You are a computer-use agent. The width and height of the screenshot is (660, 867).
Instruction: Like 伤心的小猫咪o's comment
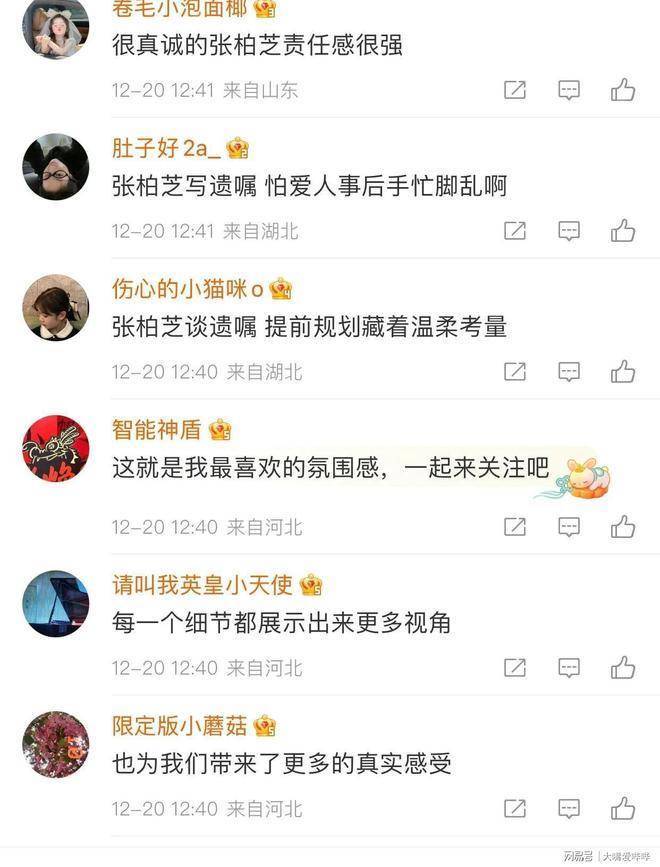coord(623,372)
